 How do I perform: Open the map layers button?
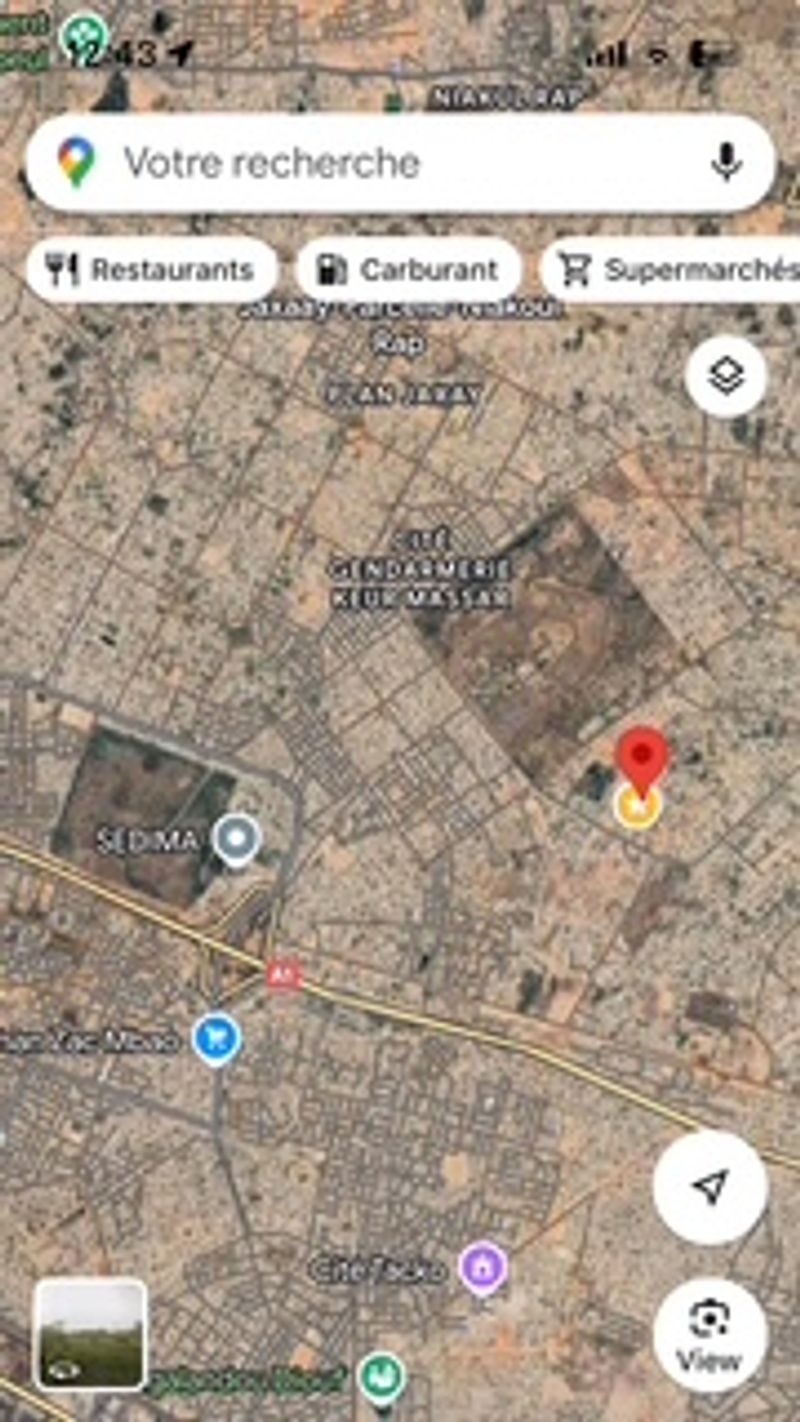[726, 377]
